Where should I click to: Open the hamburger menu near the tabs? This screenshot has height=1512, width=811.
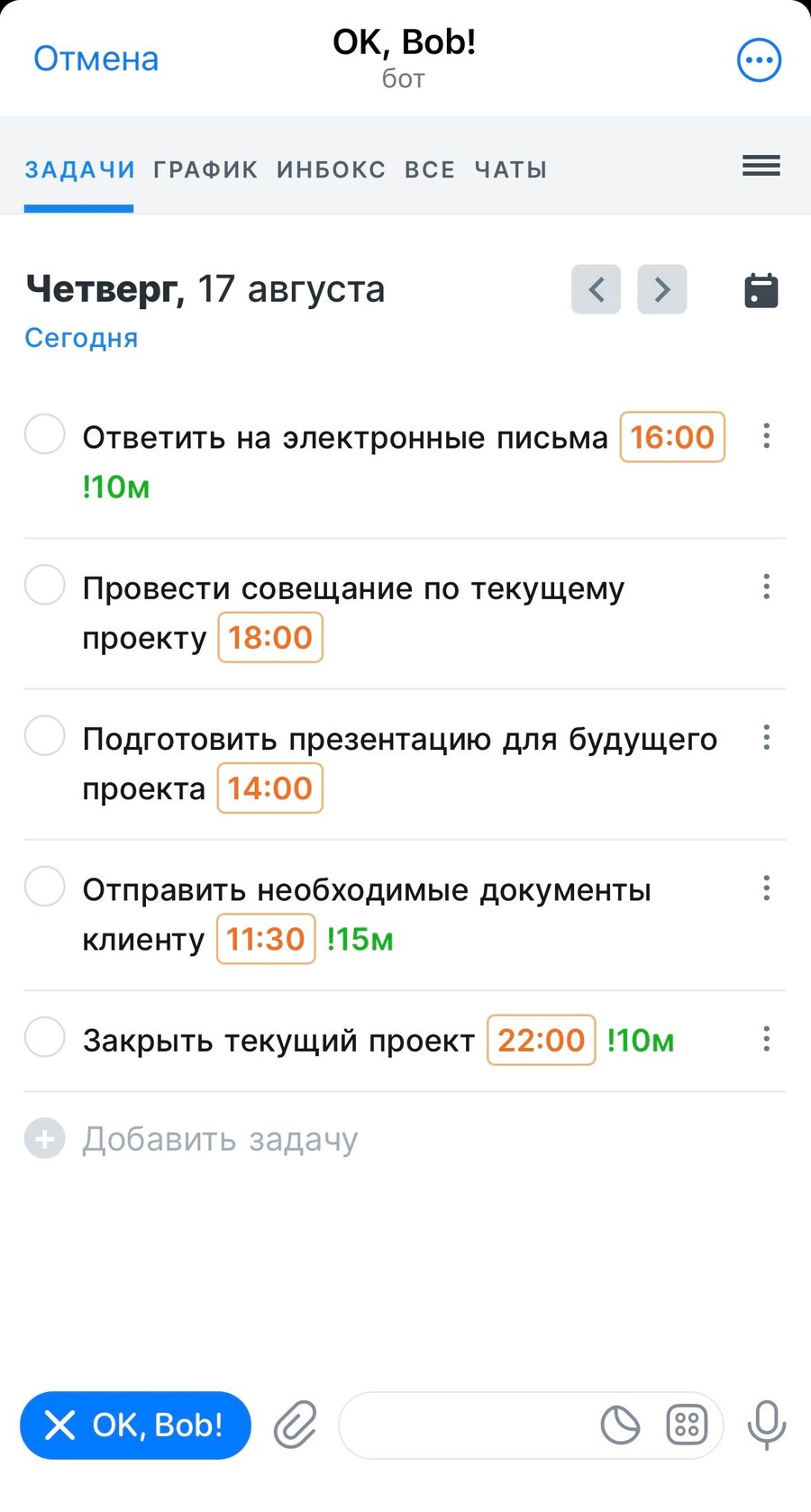pos(761,166)
